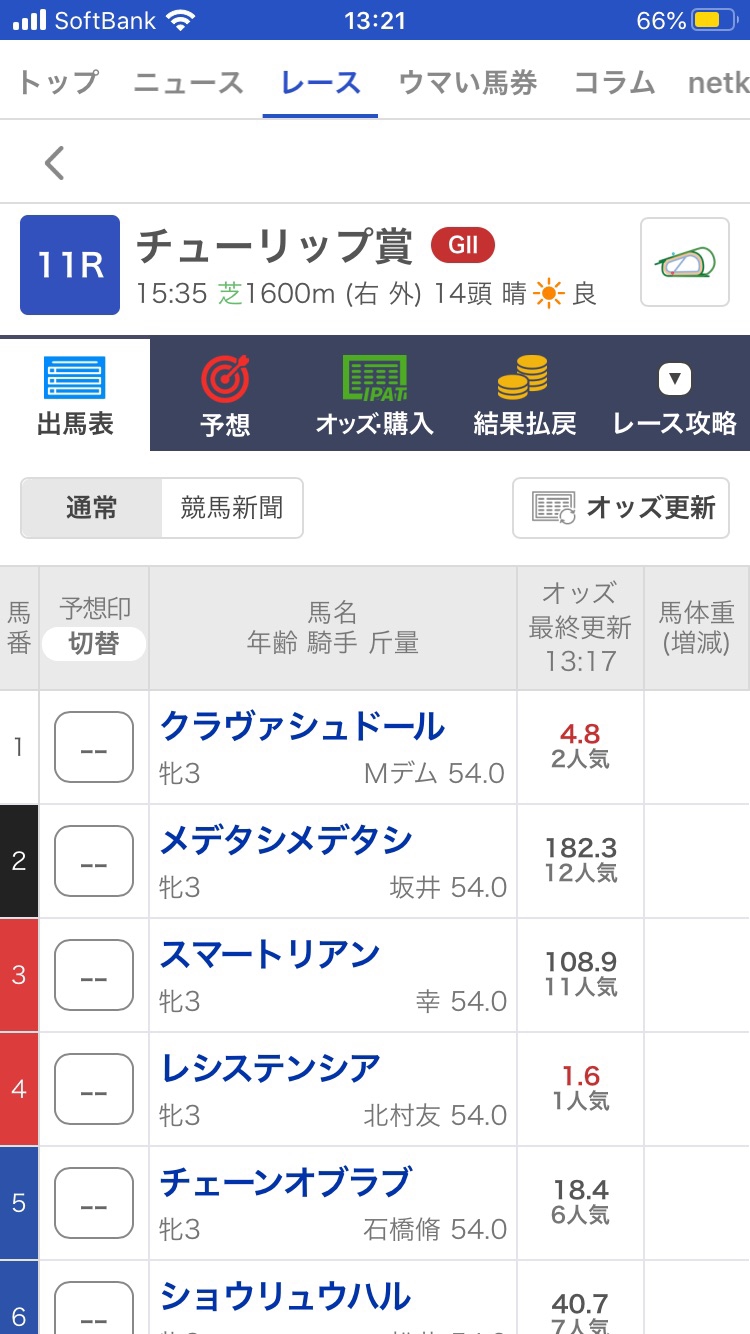Open オッズ·購入 section
The image size is (750, 1334).
(x=375, y=393)
